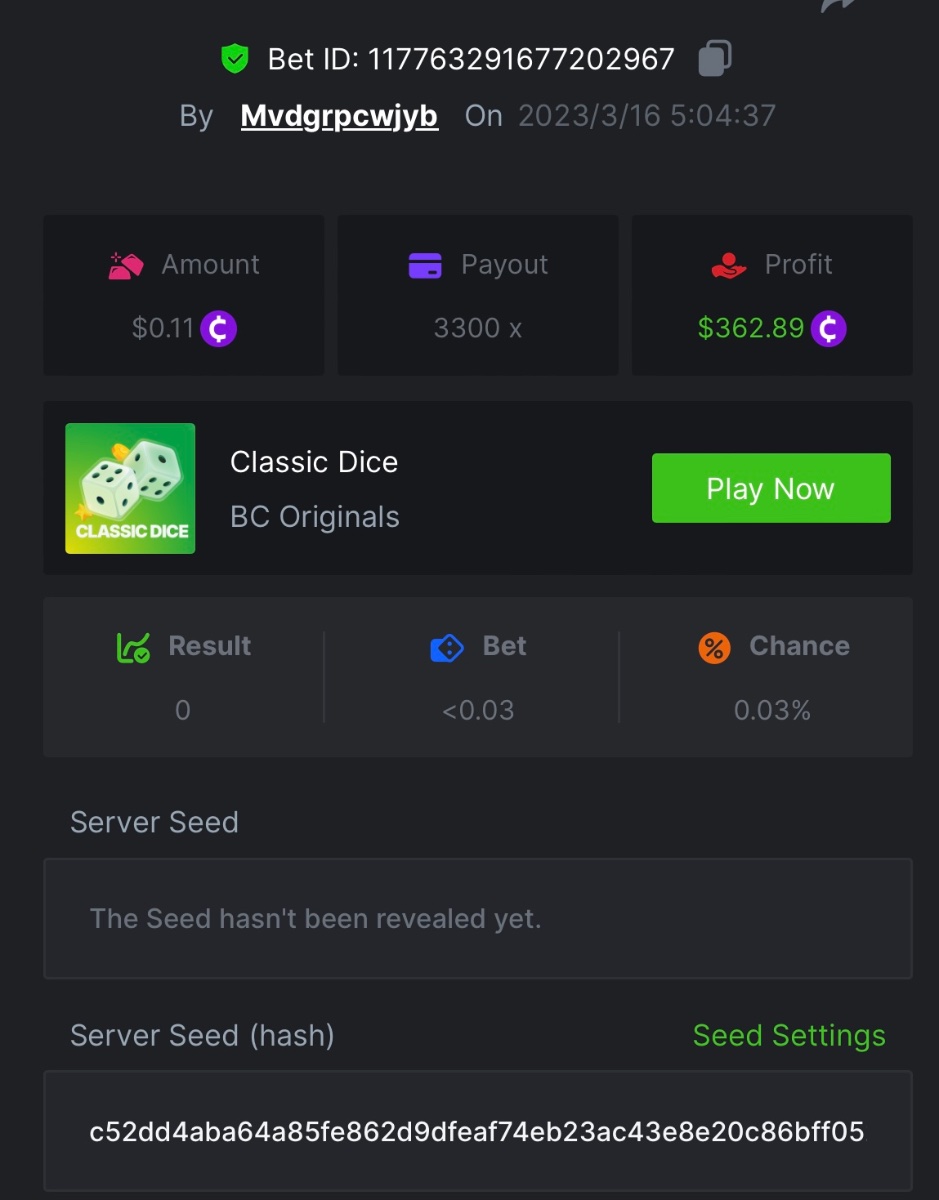Tap Play Now for Classic Dice
The height and width of the screenshot is (1200, 939).
coord(770,488)
